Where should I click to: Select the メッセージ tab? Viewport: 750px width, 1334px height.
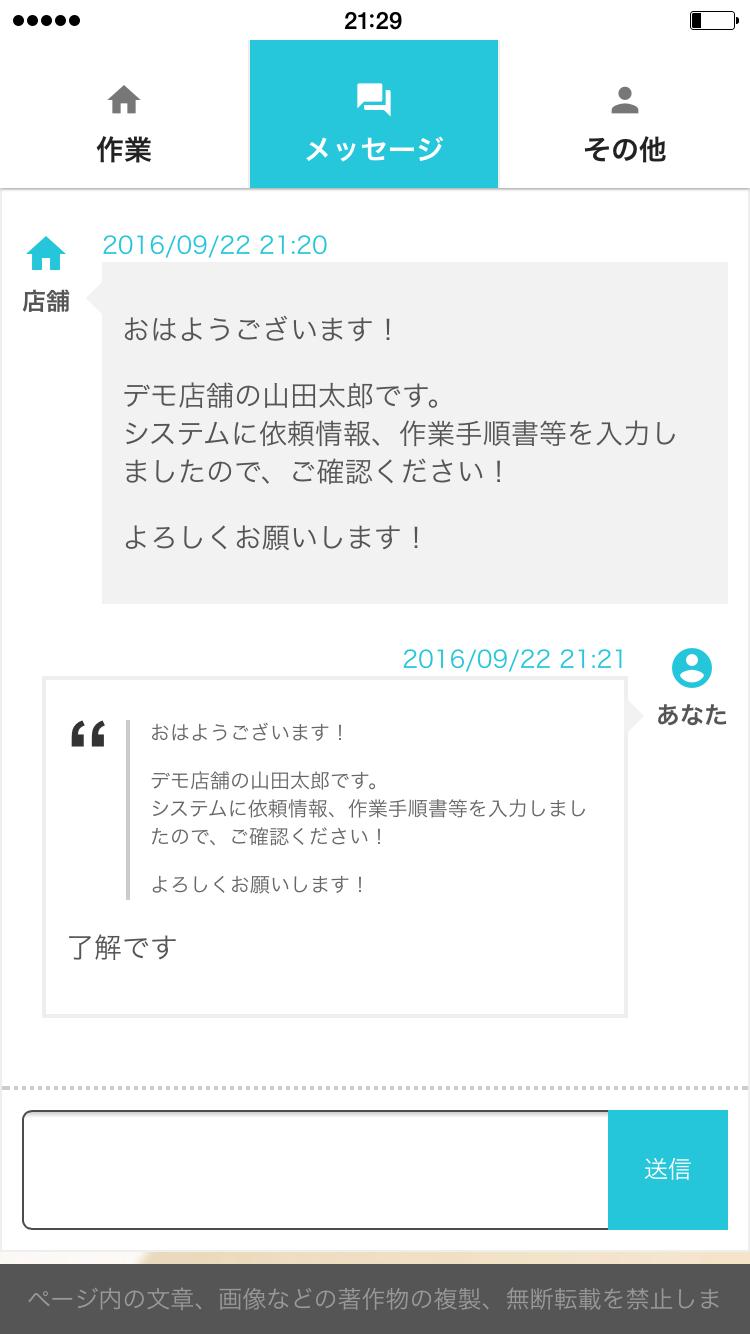pos(374,124)
